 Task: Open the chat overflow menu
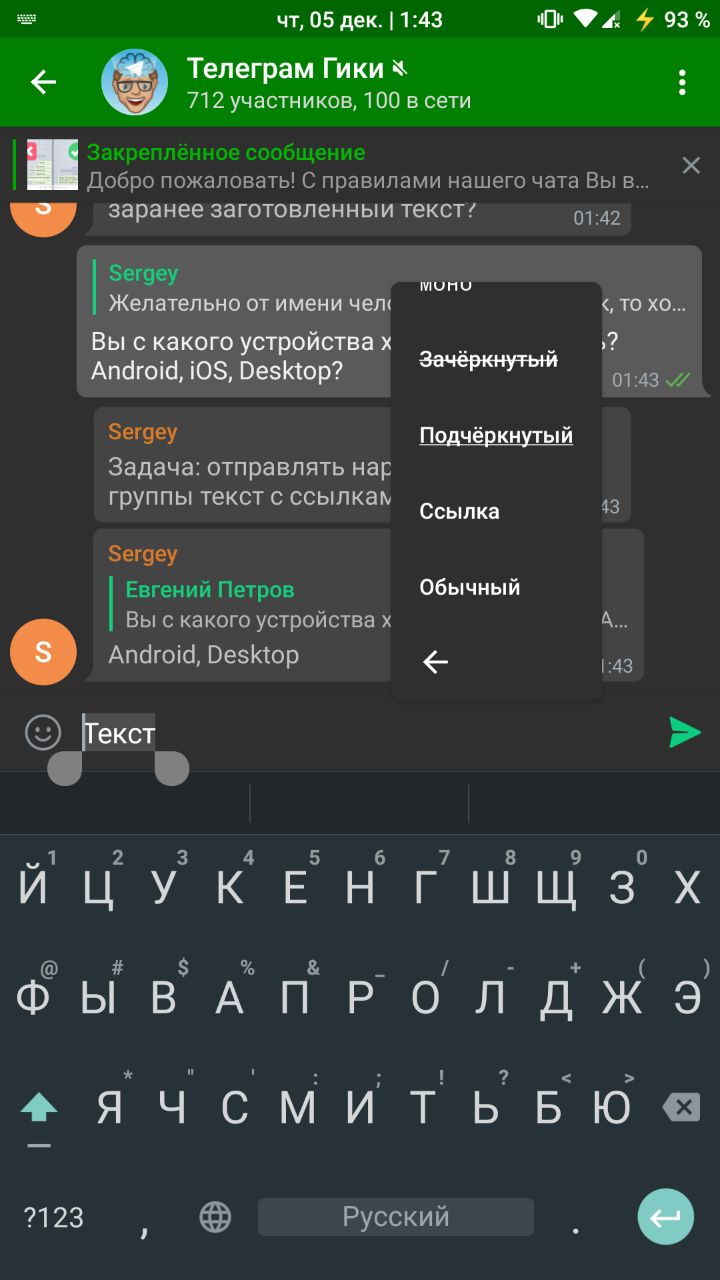[682, 82]
